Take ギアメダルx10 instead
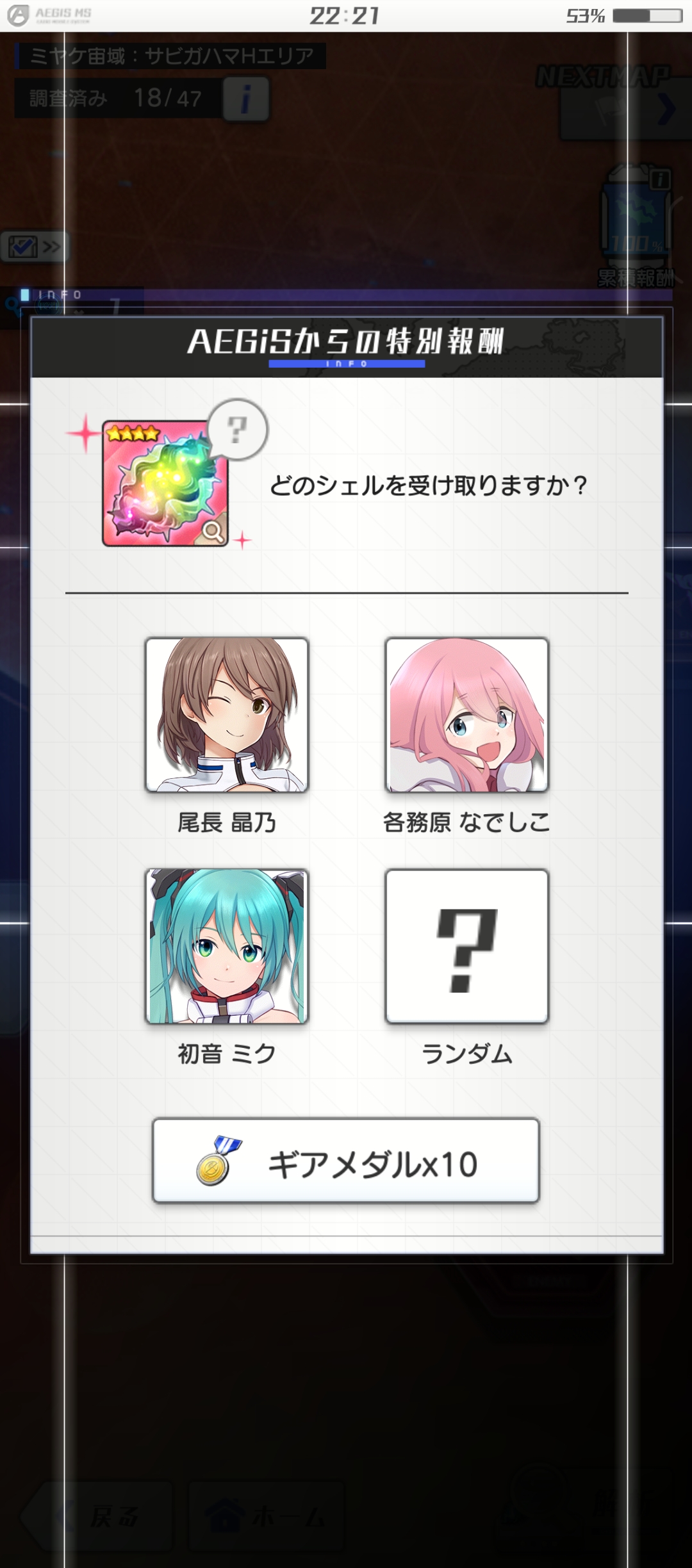The image size is (692, 1568). (346, 1161)
